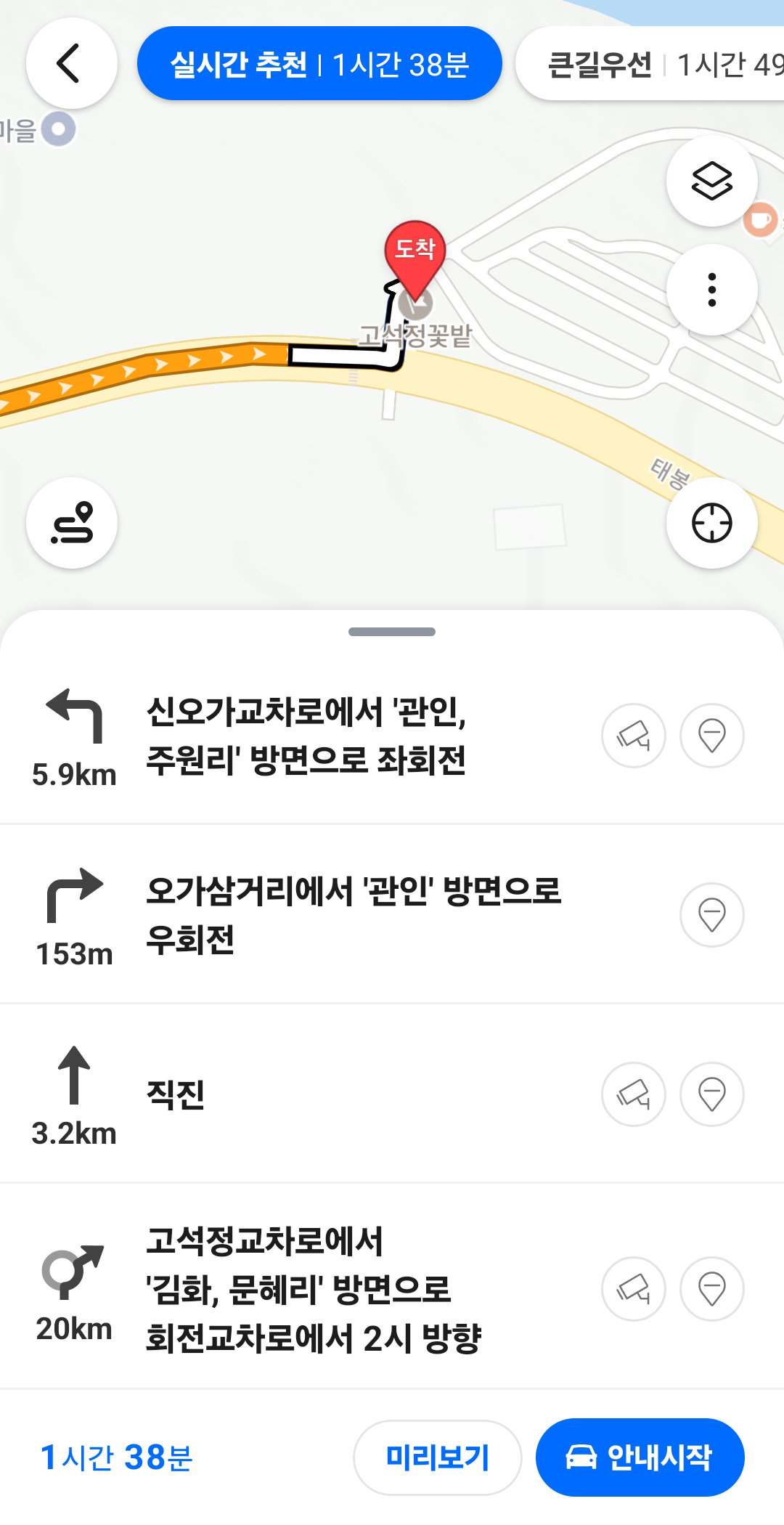784x1525 pixels.
Task: Open the map layers button
Action: [x=711, y=180]
